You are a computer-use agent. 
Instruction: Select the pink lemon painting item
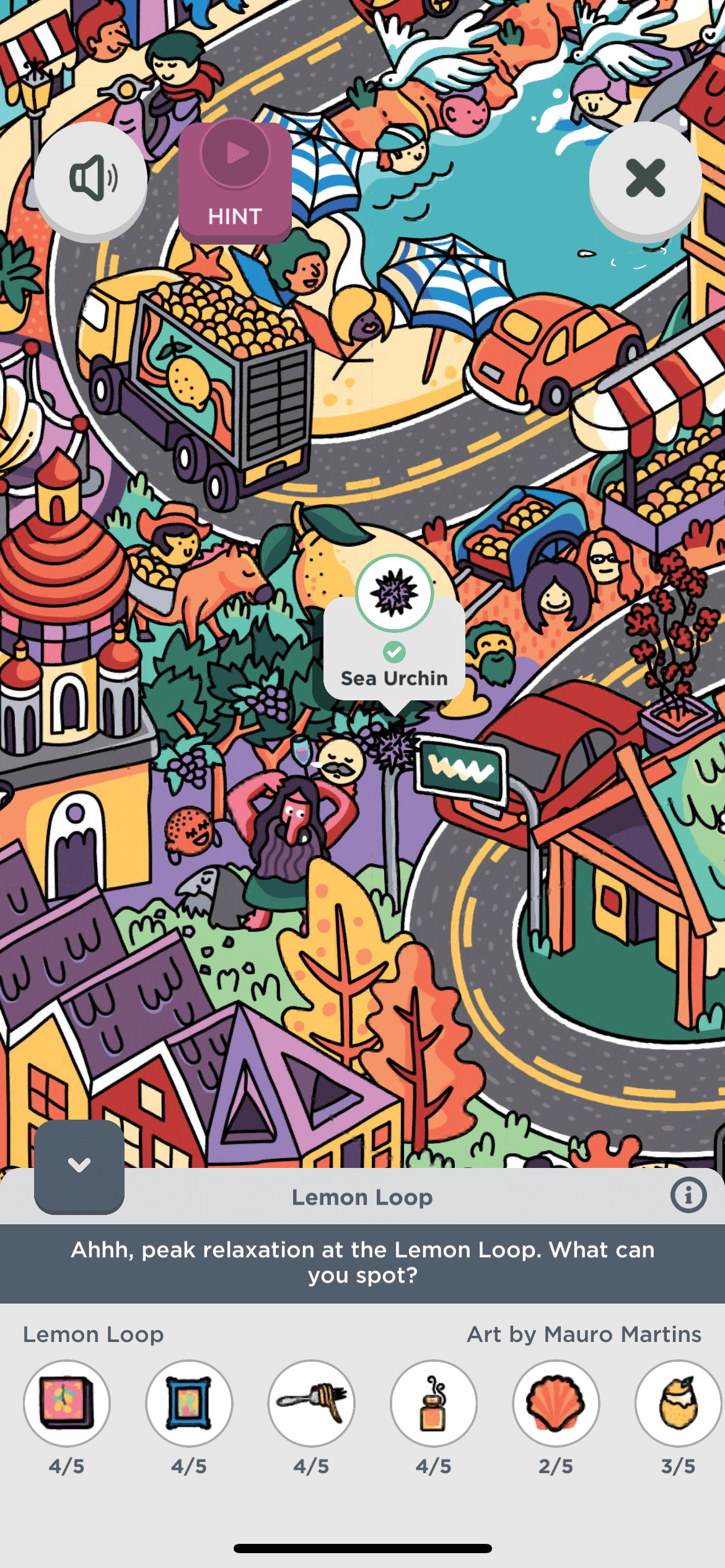coord(67,1403)
